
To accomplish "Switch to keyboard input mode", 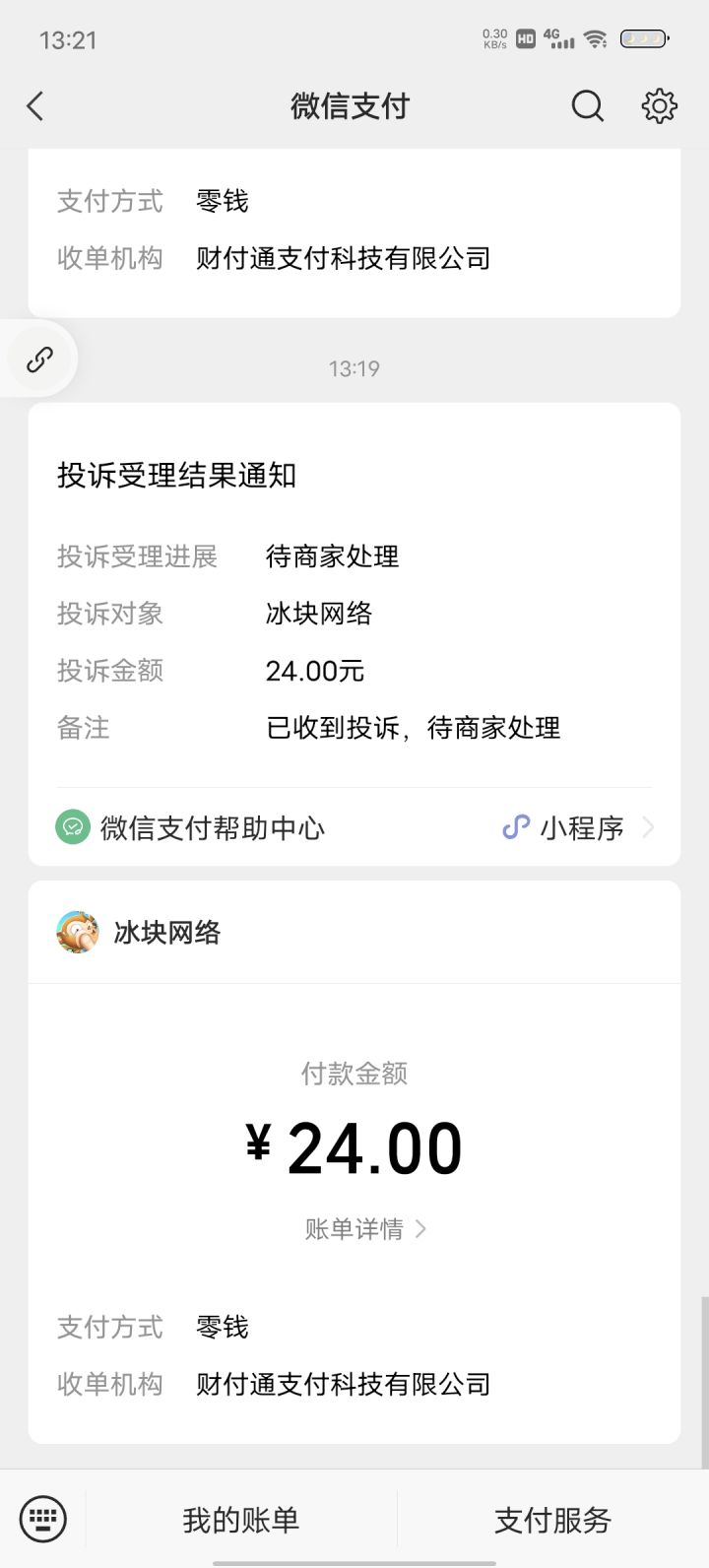I will (43, 1519).
